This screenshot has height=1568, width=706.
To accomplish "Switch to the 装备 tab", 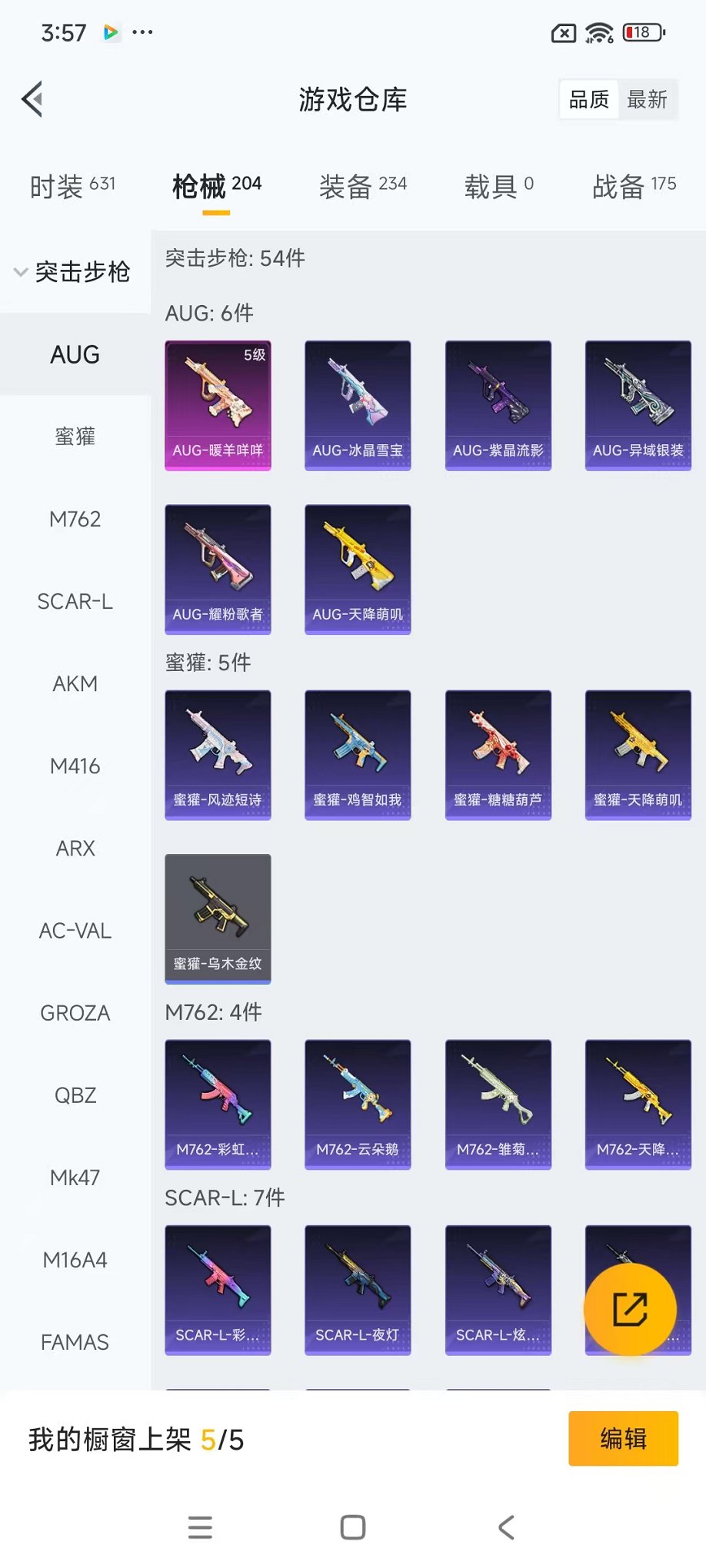I will [x=362, y=186].
